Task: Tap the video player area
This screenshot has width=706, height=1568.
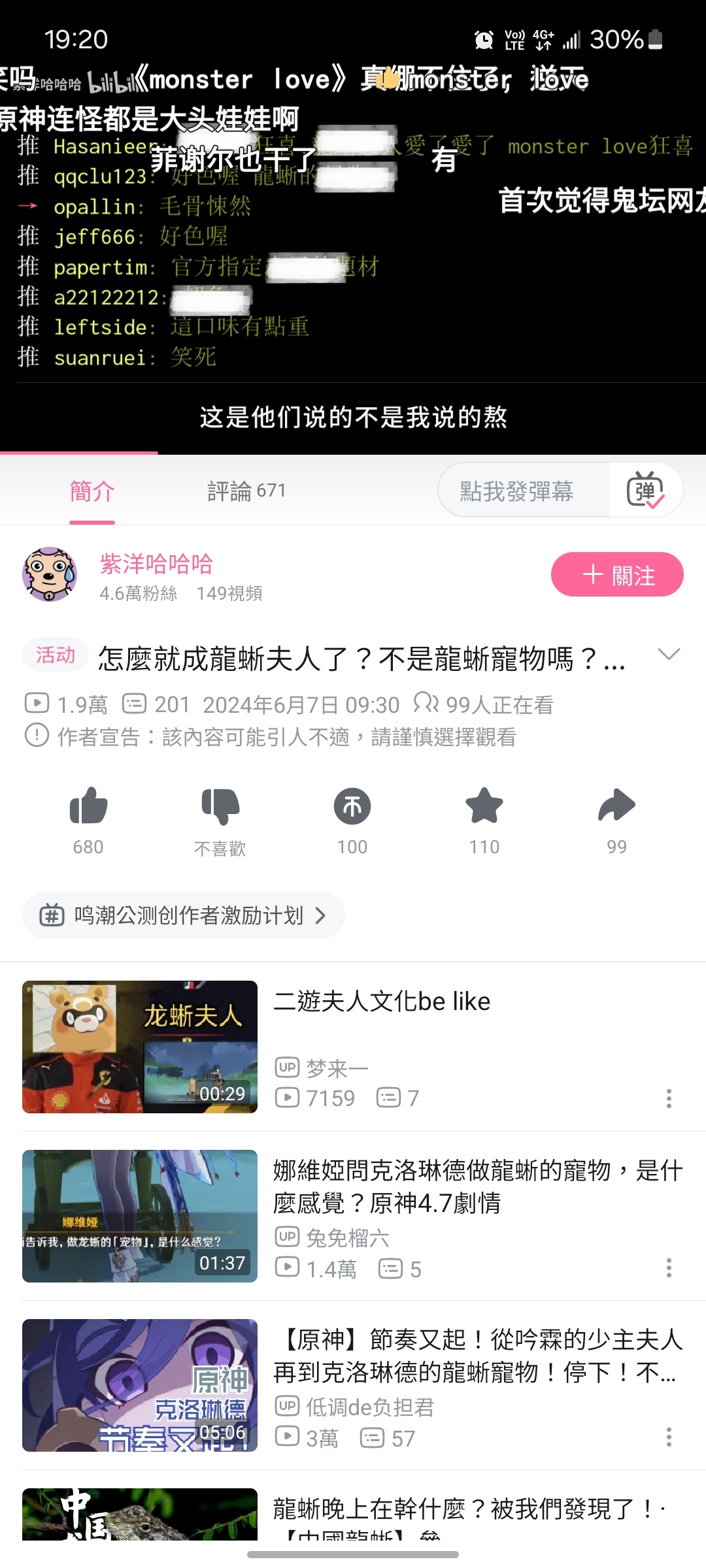Action: click(x=353, y=261)
